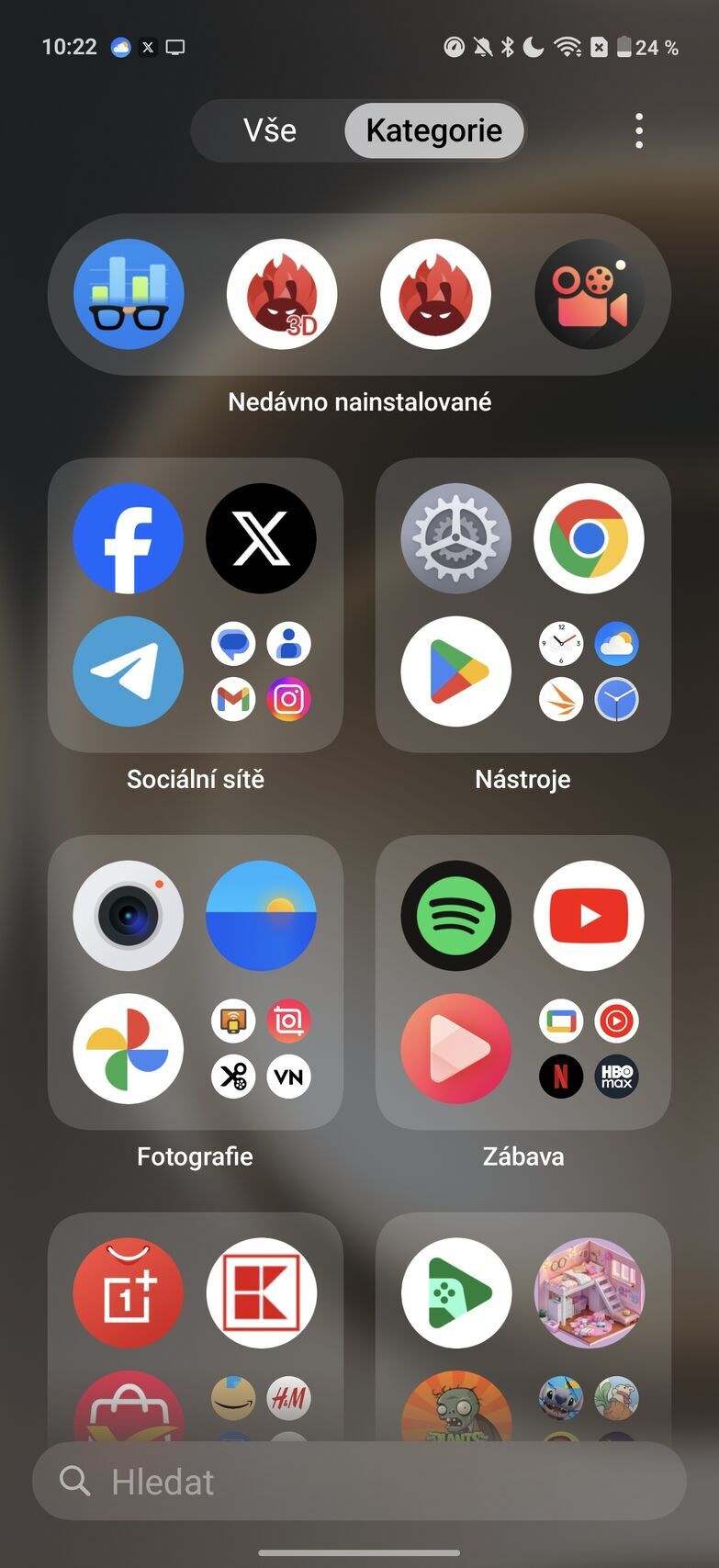Open the three-dot overflow menu
719x1568 pixels.
[639, 130]
